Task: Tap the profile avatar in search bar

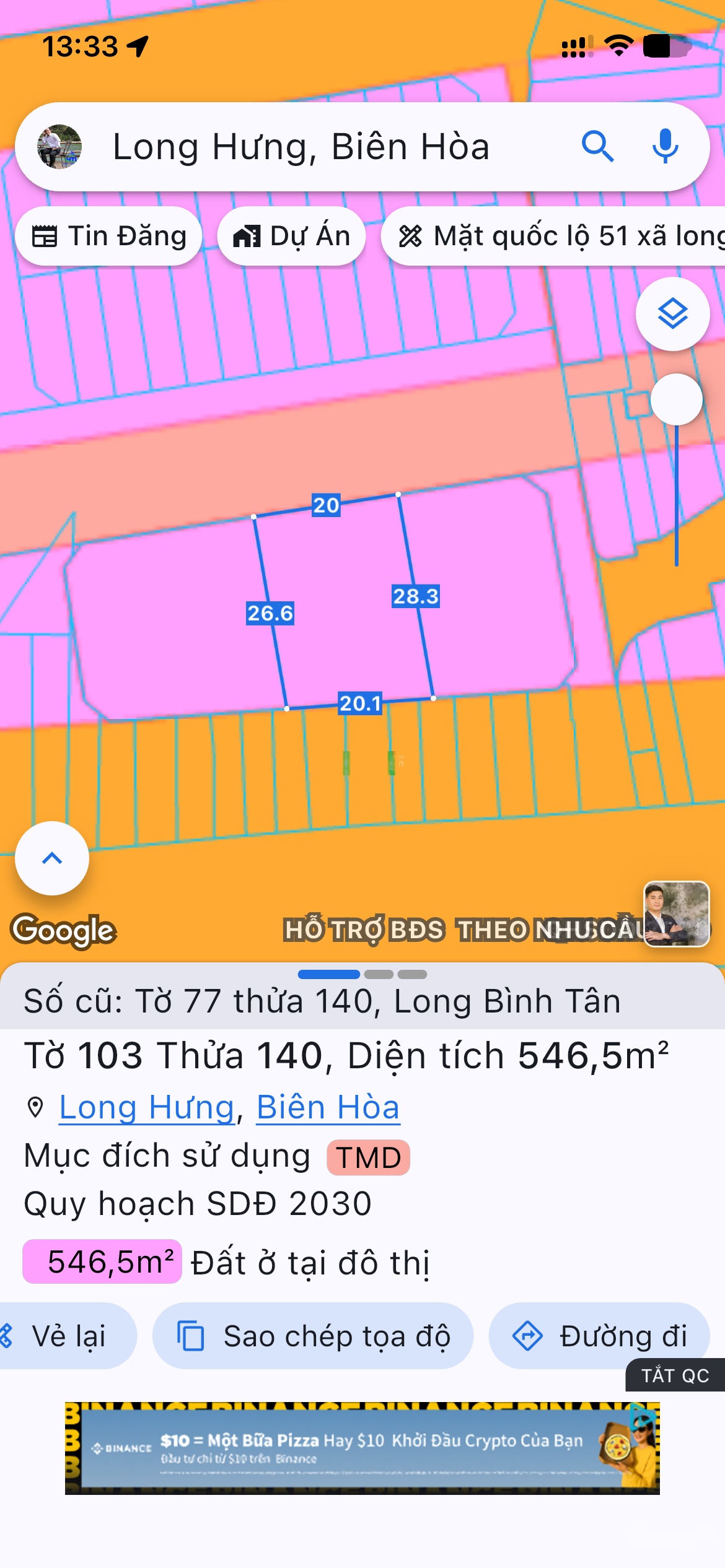Action: pos(59,147)
